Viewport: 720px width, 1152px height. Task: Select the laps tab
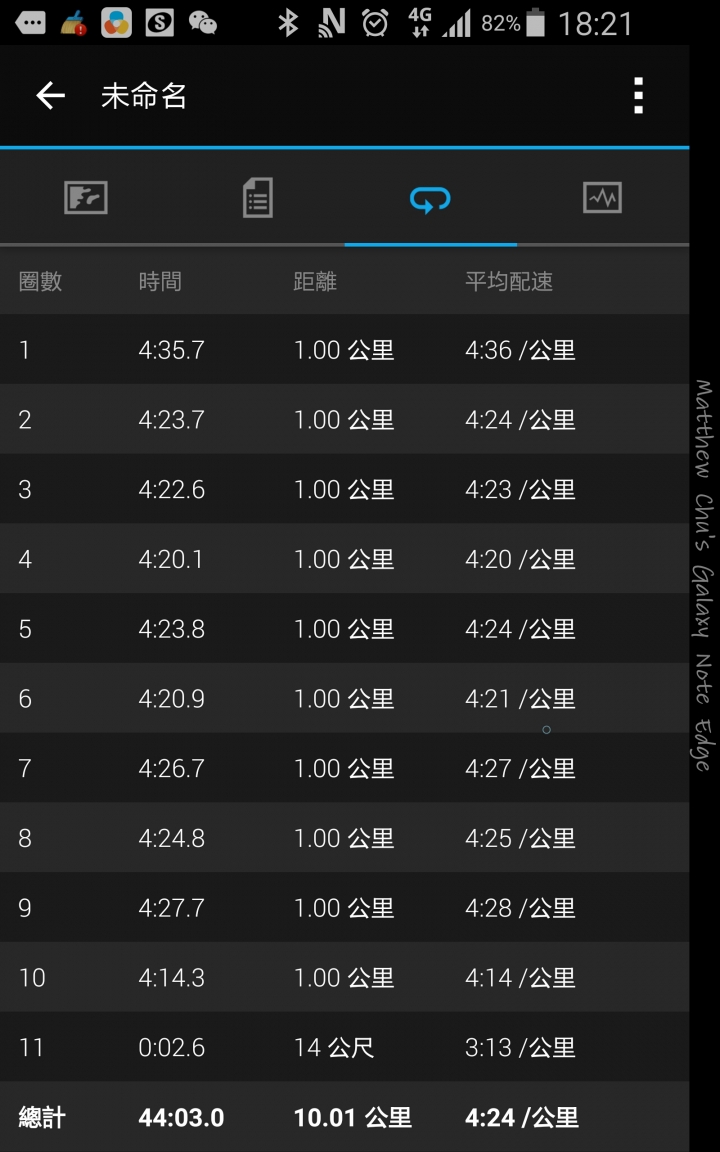(430, 198)
